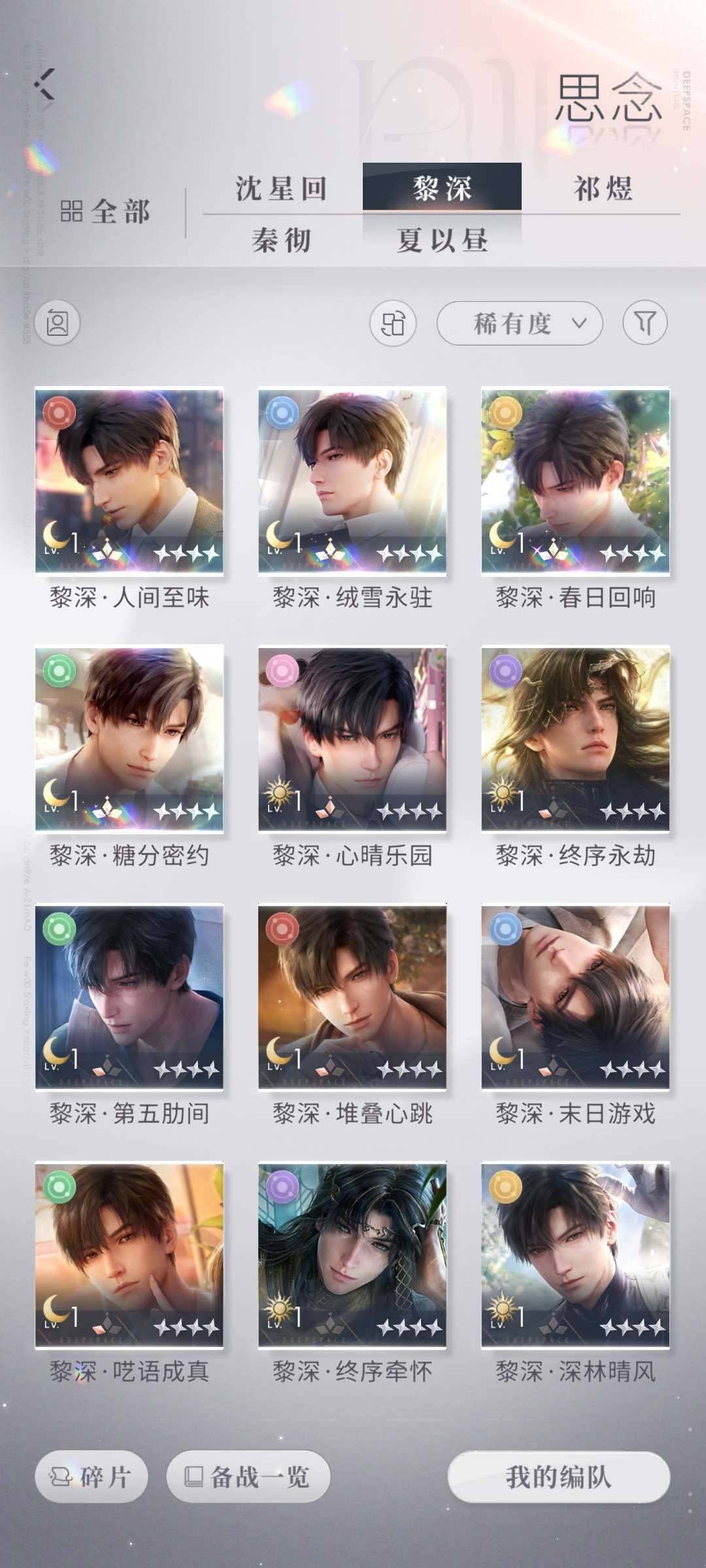Open the portrait view icon

tap(57, 323)
